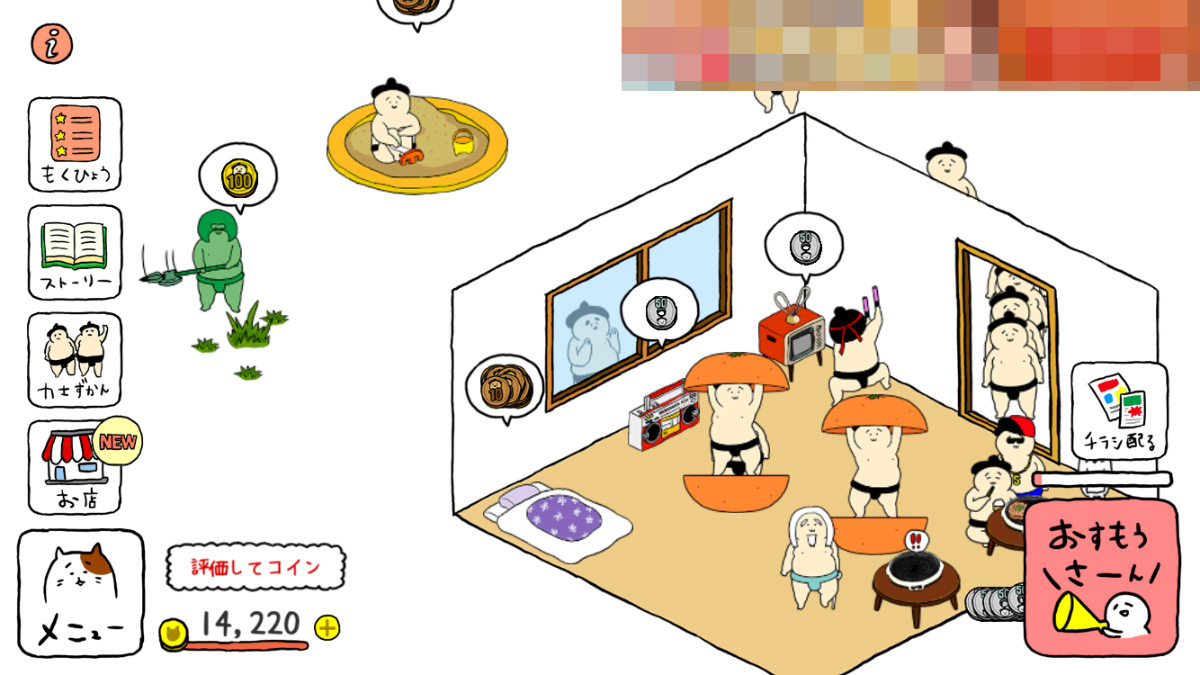Open the info icon

click(51, 43)
